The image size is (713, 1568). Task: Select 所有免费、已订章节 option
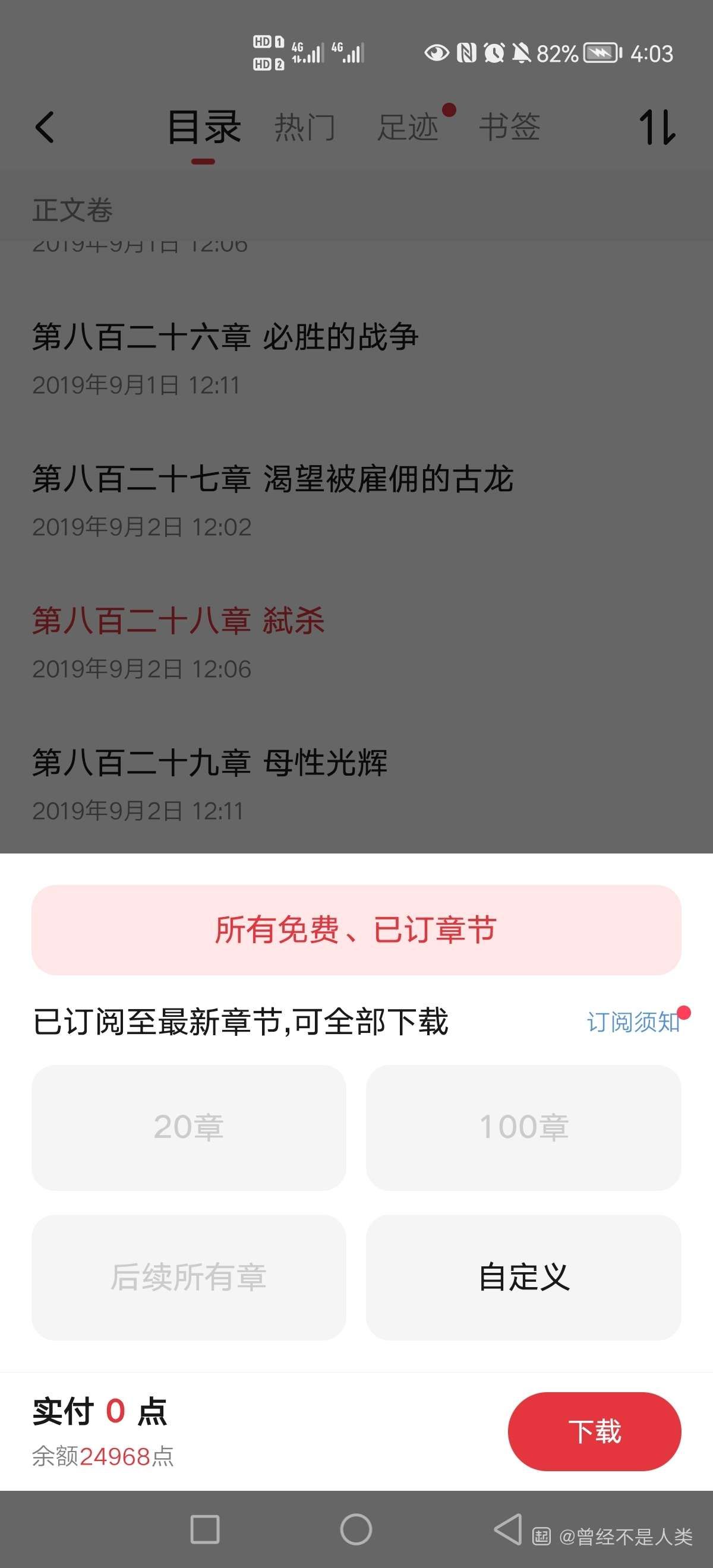(x=356, y=930)
